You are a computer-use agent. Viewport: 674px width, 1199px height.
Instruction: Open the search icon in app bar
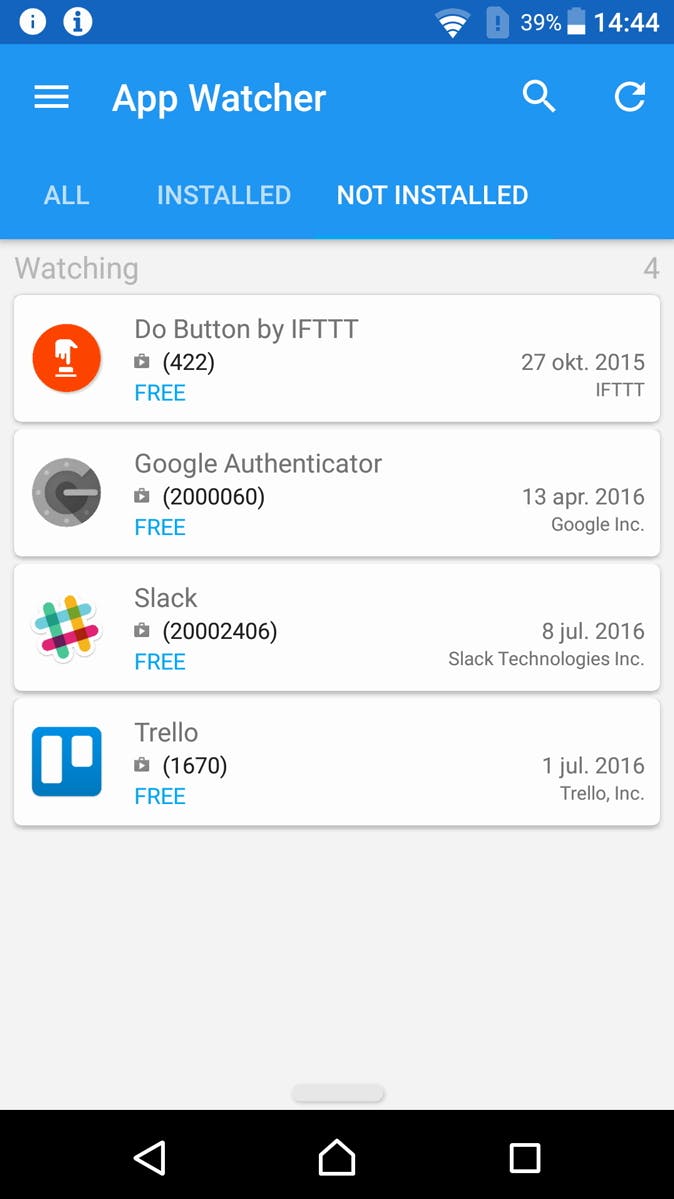coord(539,97)
